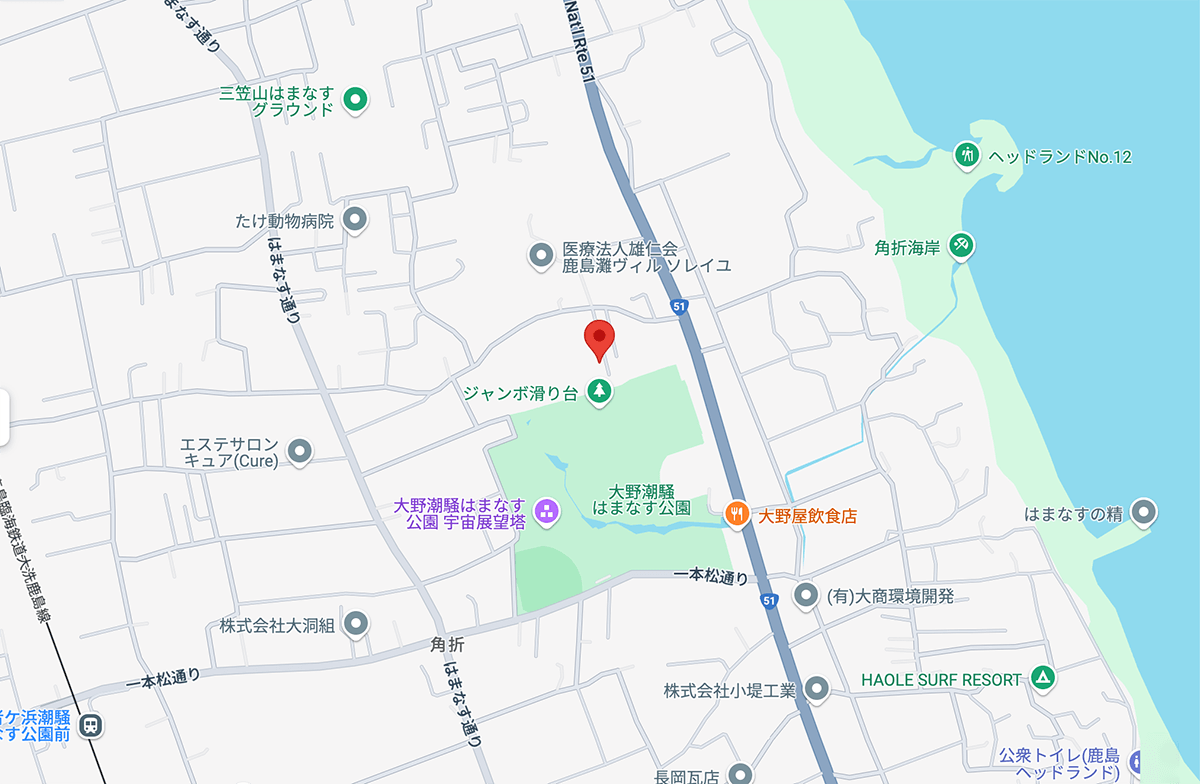Viewport: 1200px width, 784px height.
Task: Select the はまなすの精 marker
Action: click(1144, 514)
